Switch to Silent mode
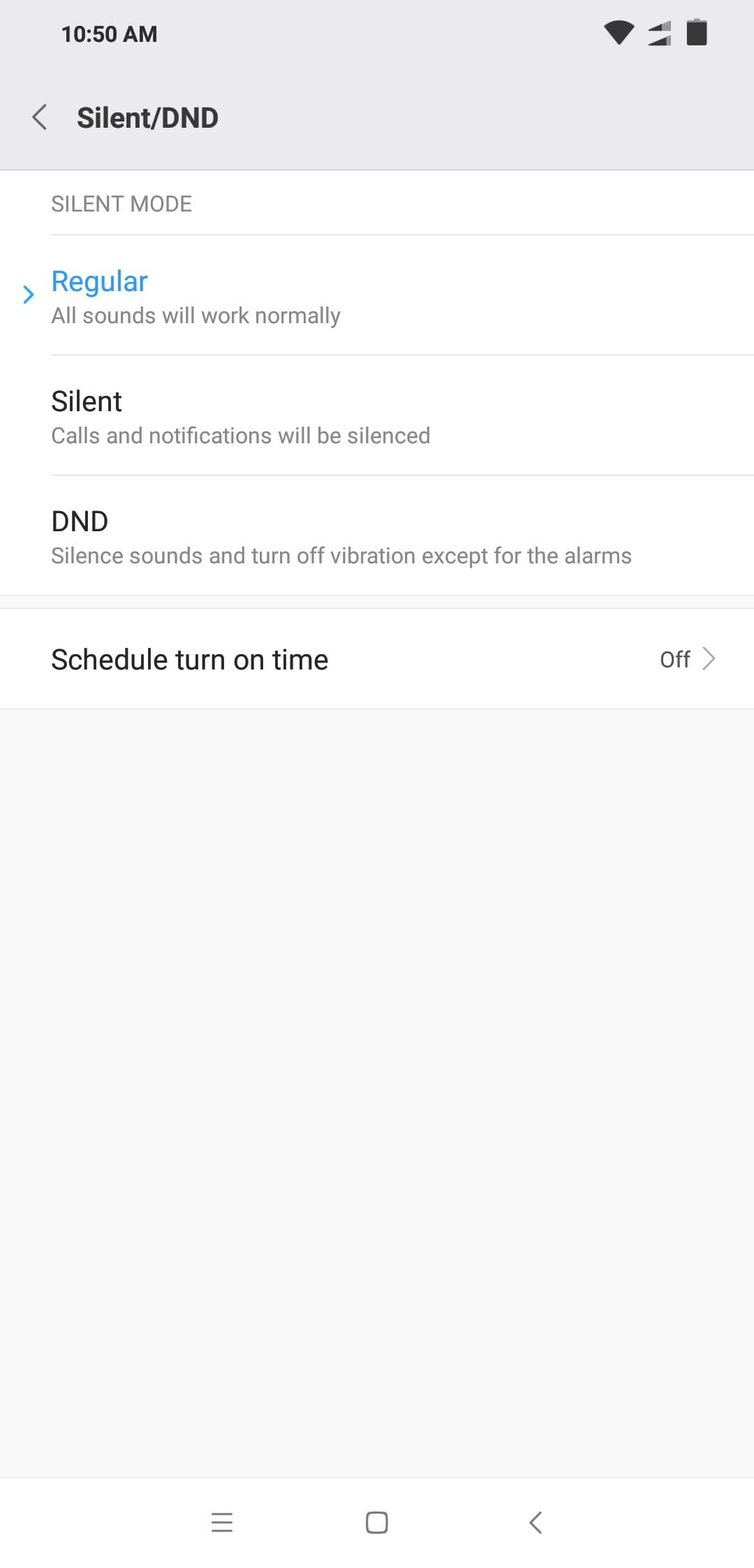The height and width of the screenshot is (1568, 754). [377, 415]
